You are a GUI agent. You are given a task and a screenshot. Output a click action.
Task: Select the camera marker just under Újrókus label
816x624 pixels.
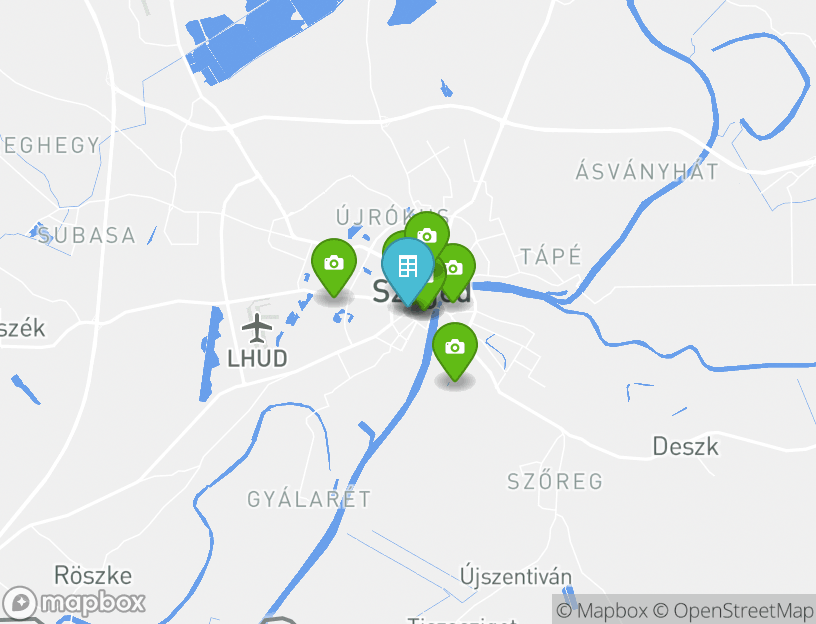click(428, 234)
